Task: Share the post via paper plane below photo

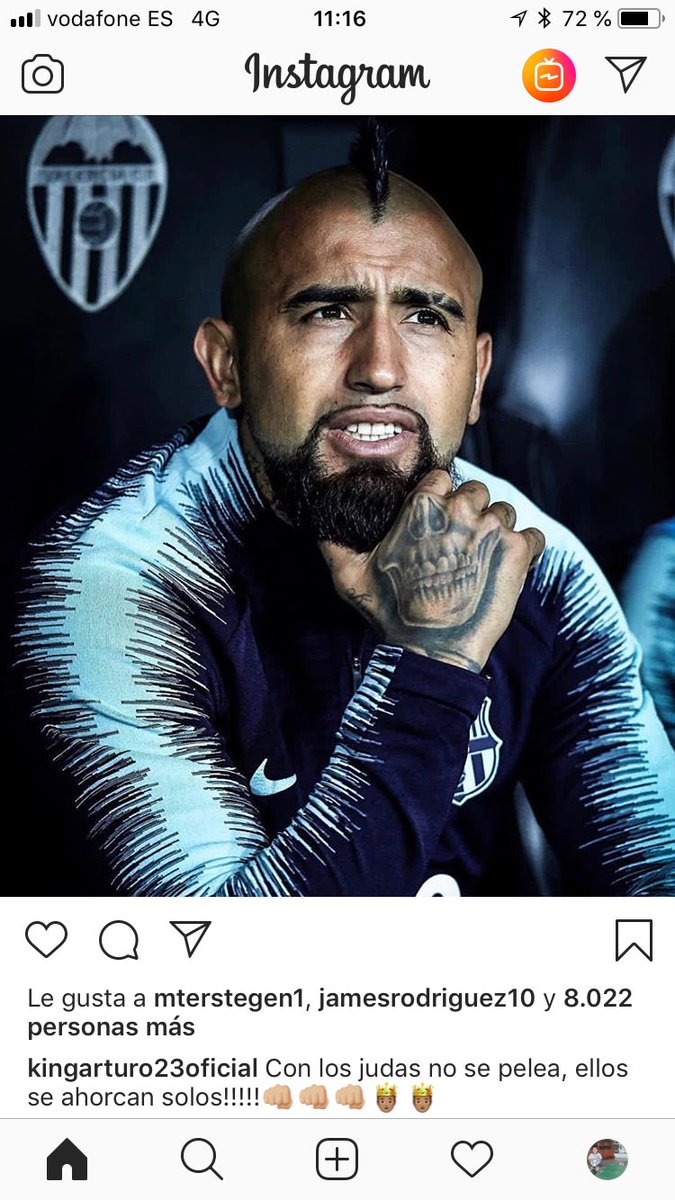Action: [190, 939]
